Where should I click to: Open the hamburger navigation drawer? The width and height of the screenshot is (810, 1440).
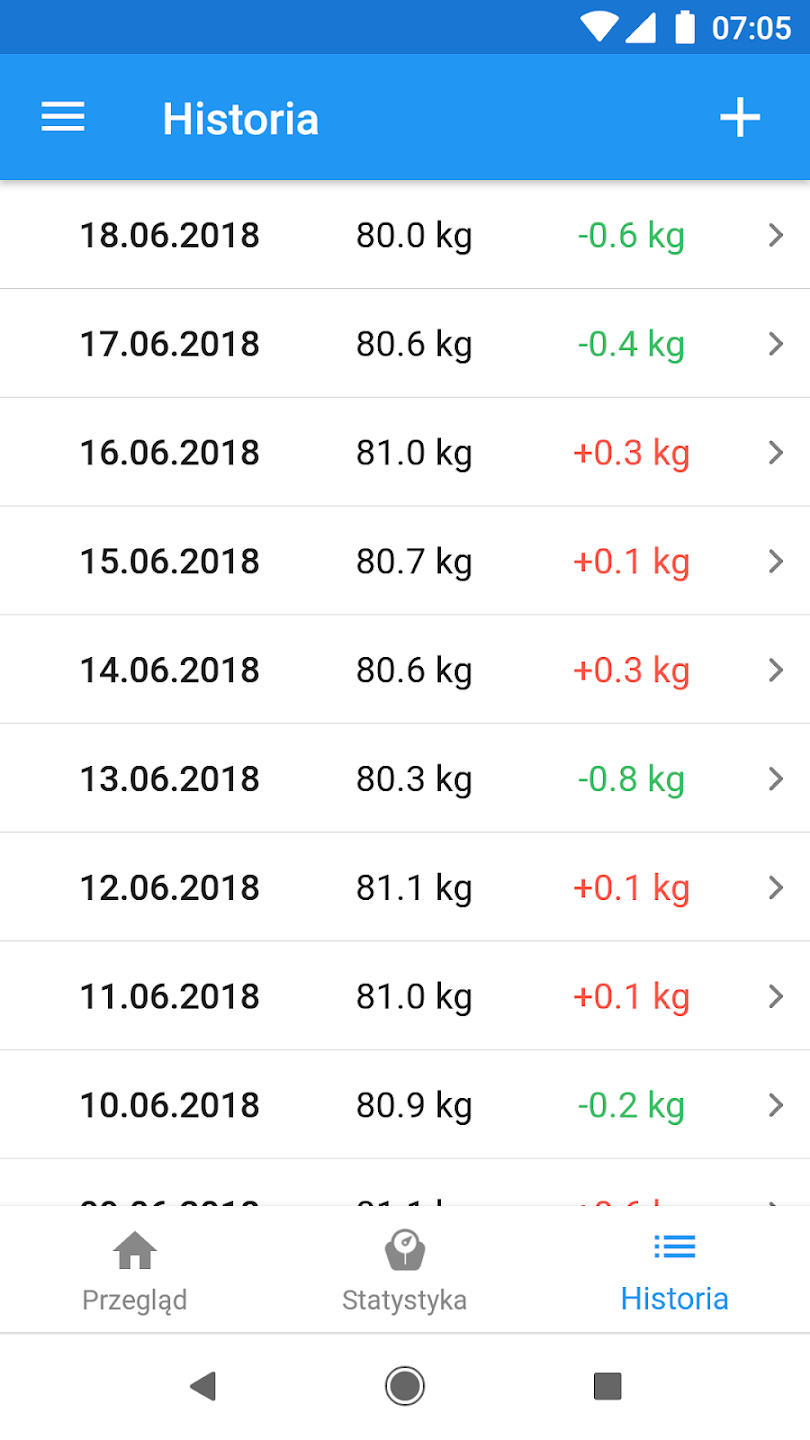click(x=62, y=118)
